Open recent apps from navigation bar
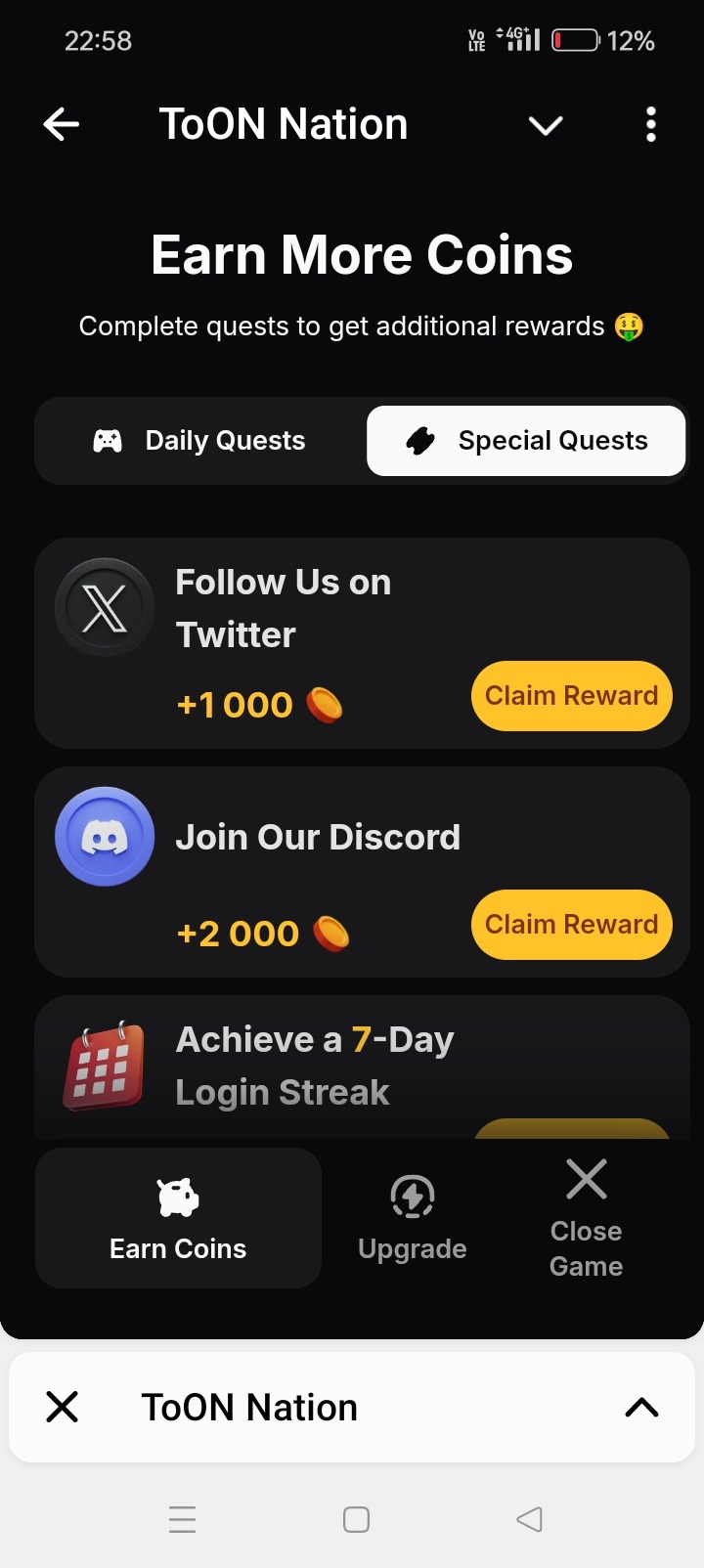This screenshot has height=1568, width=704. (182, 1519)
